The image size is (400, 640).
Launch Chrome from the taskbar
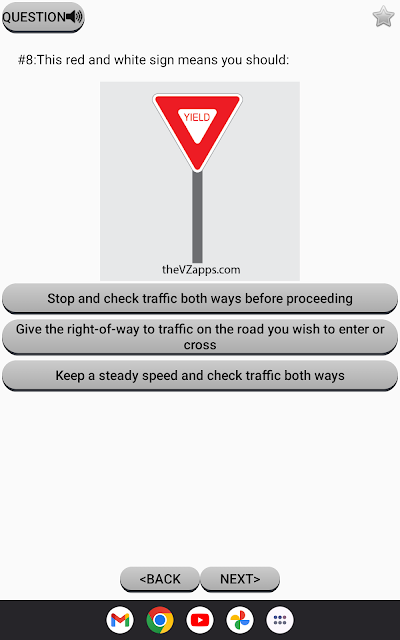160,620
